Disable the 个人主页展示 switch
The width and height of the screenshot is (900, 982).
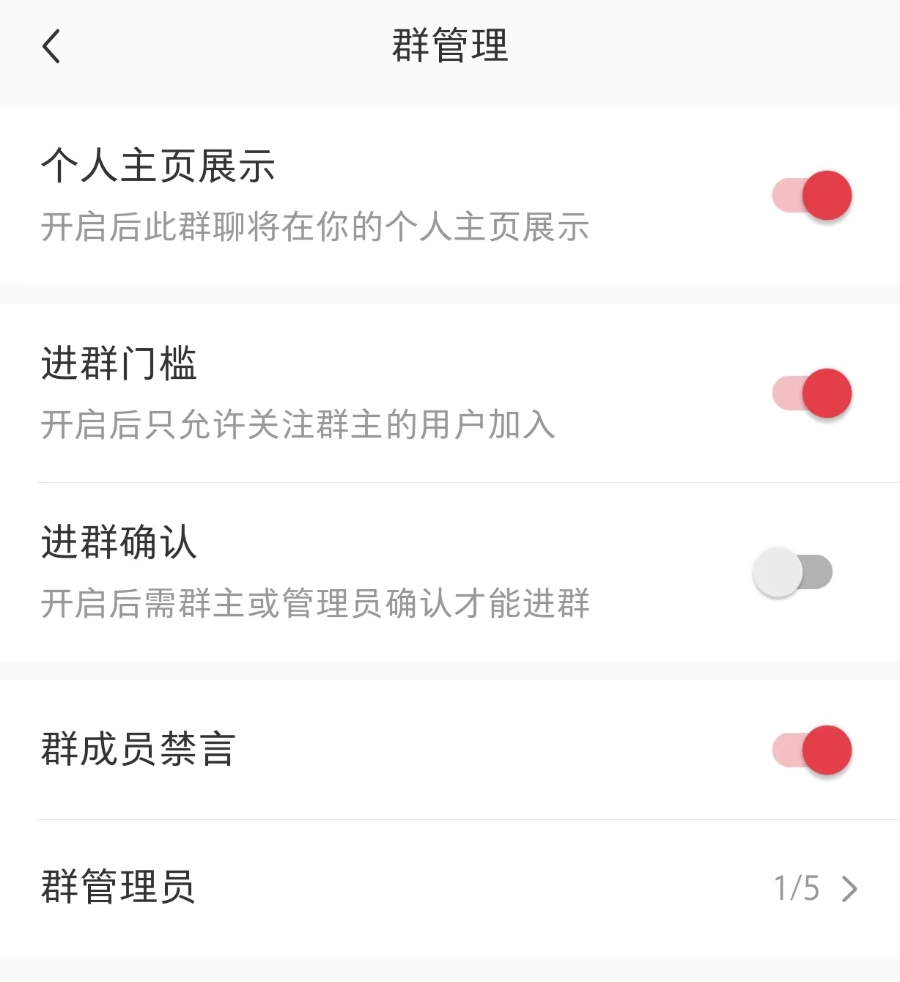pos(812,194)
